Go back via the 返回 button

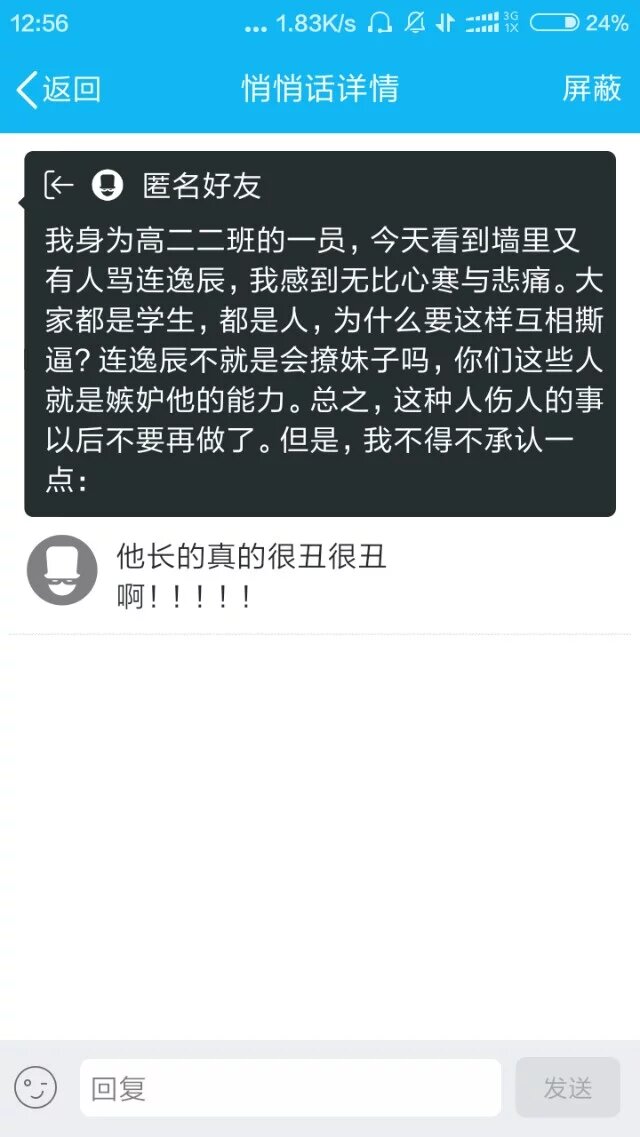tap(58, 89)
